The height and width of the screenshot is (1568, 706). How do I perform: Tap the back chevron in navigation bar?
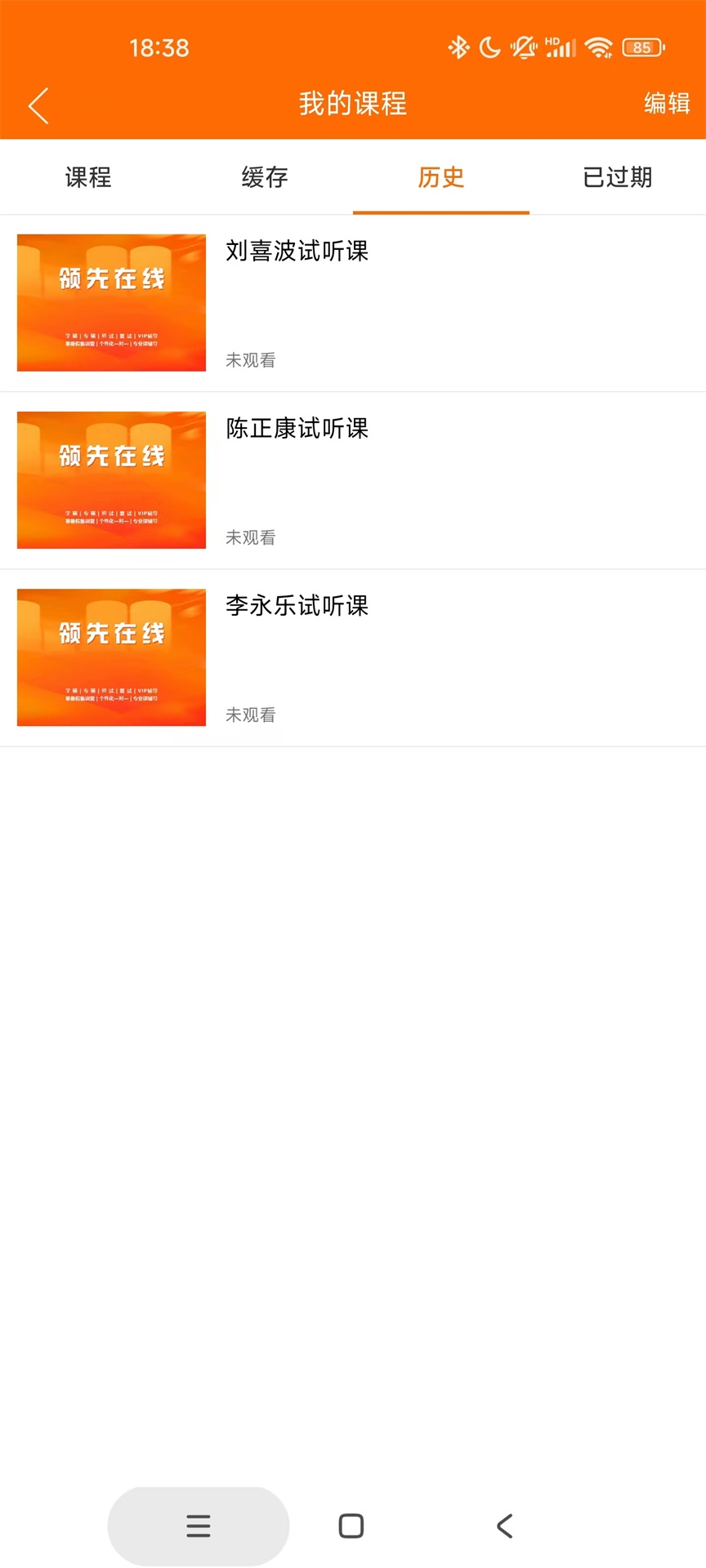[x=504, y=1526]
